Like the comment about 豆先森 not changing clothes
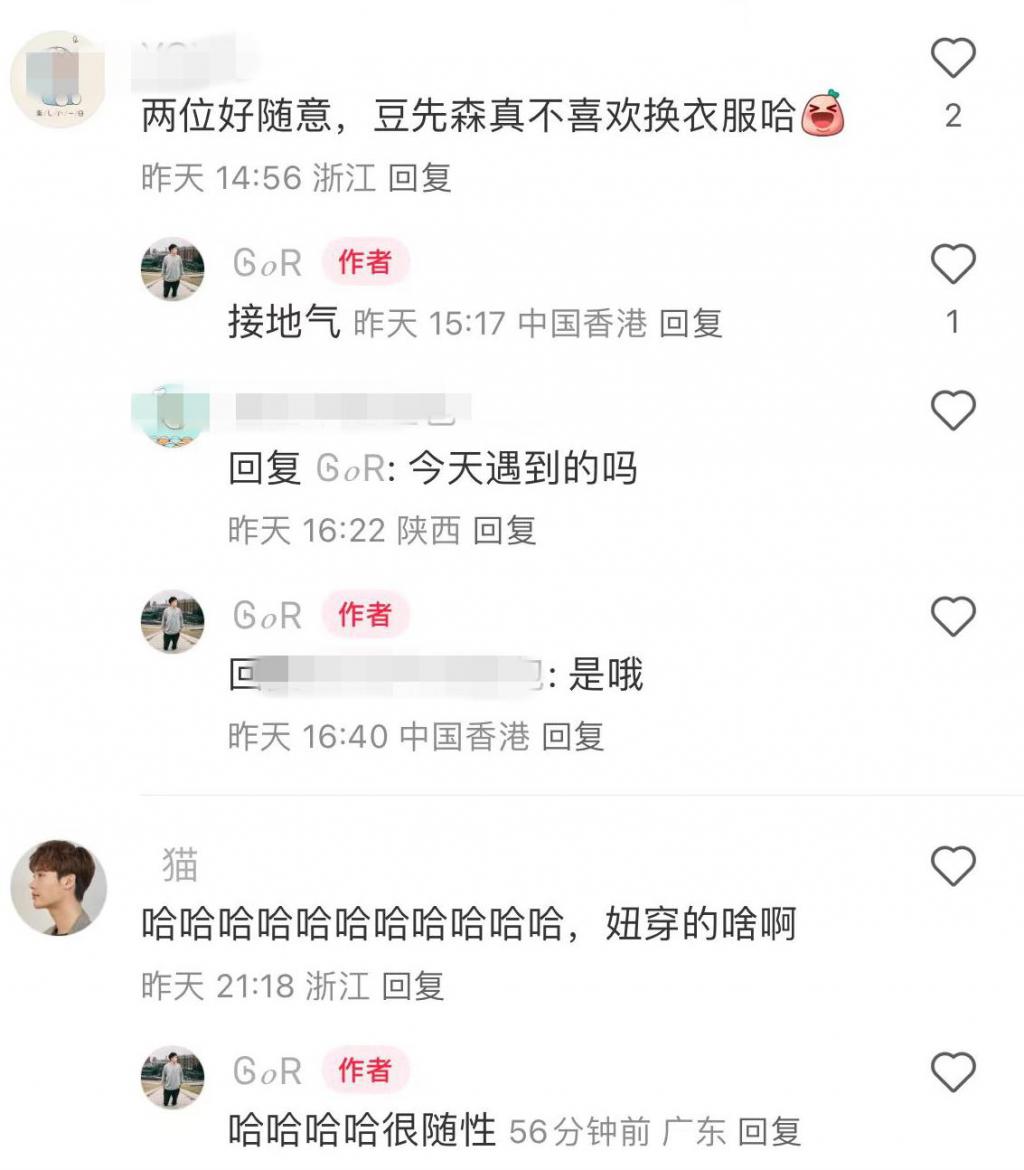Image resolution: width=1024 pixels, height=1170 pixels. pyautogui.click(x=952, y=59)
